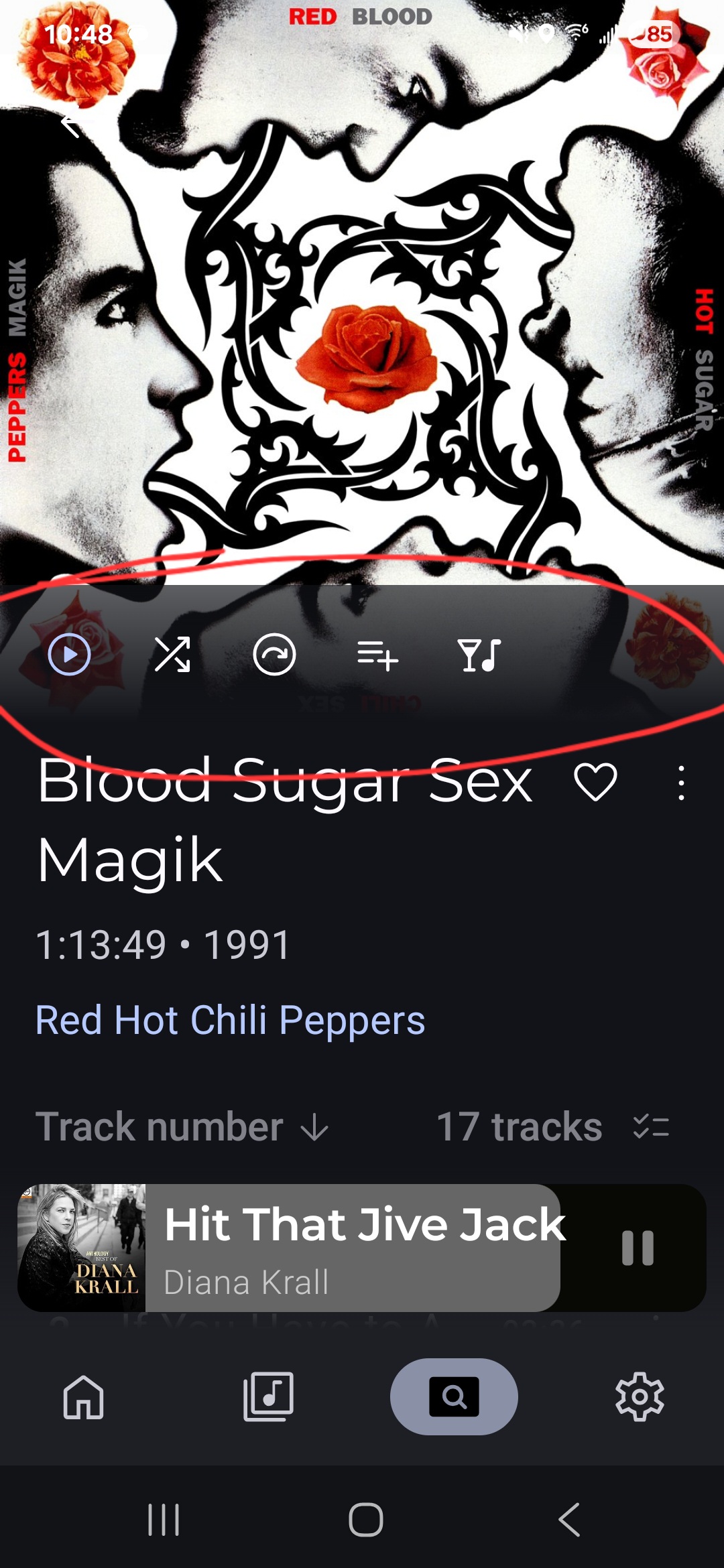The image size is (724, 1568).
Task: Tap the filter and music note icon
Action: [x=479, y=655]
